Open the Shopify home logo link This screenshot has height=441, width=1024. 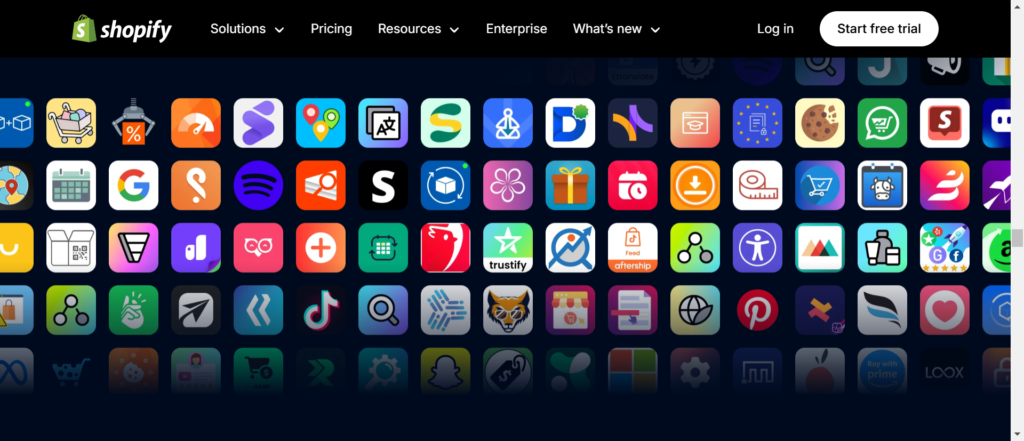pyautogui.click(x=122, y=29)
